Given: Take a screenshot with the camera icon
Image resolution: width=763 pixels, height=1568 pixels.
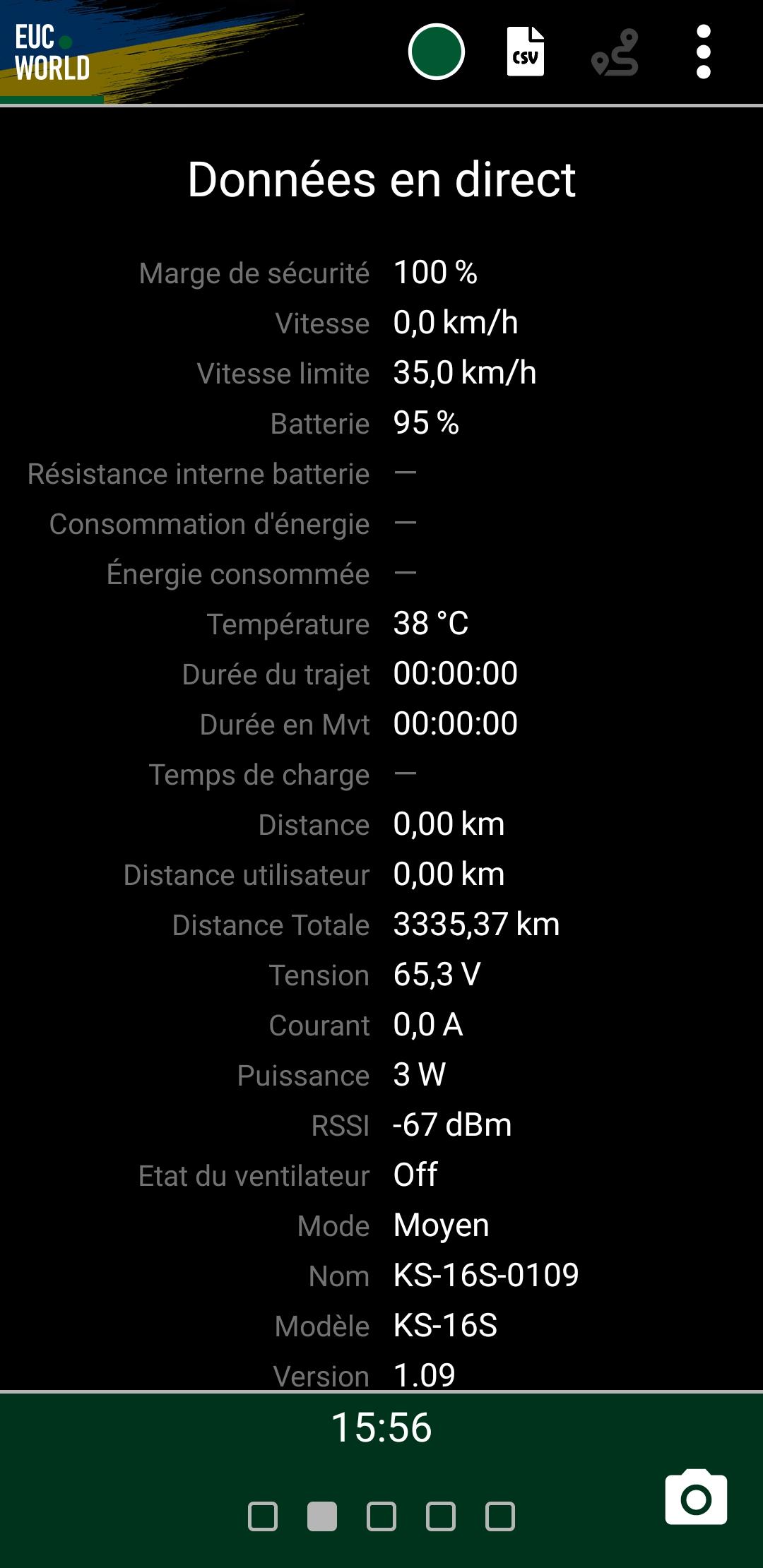Looking at the screenshot, I should coord(696,1497).
